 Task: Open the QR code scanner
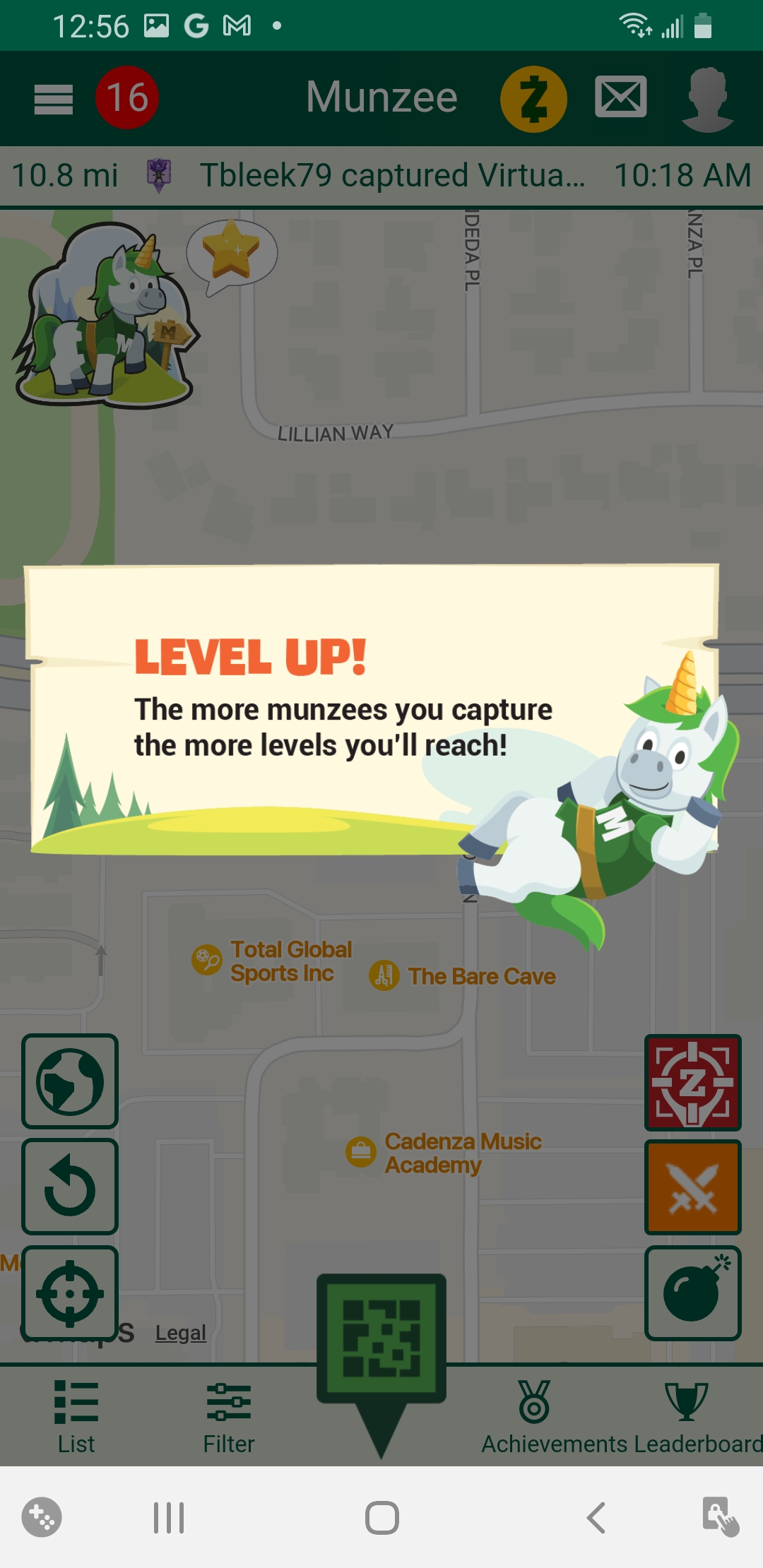tap(381, 1338)
